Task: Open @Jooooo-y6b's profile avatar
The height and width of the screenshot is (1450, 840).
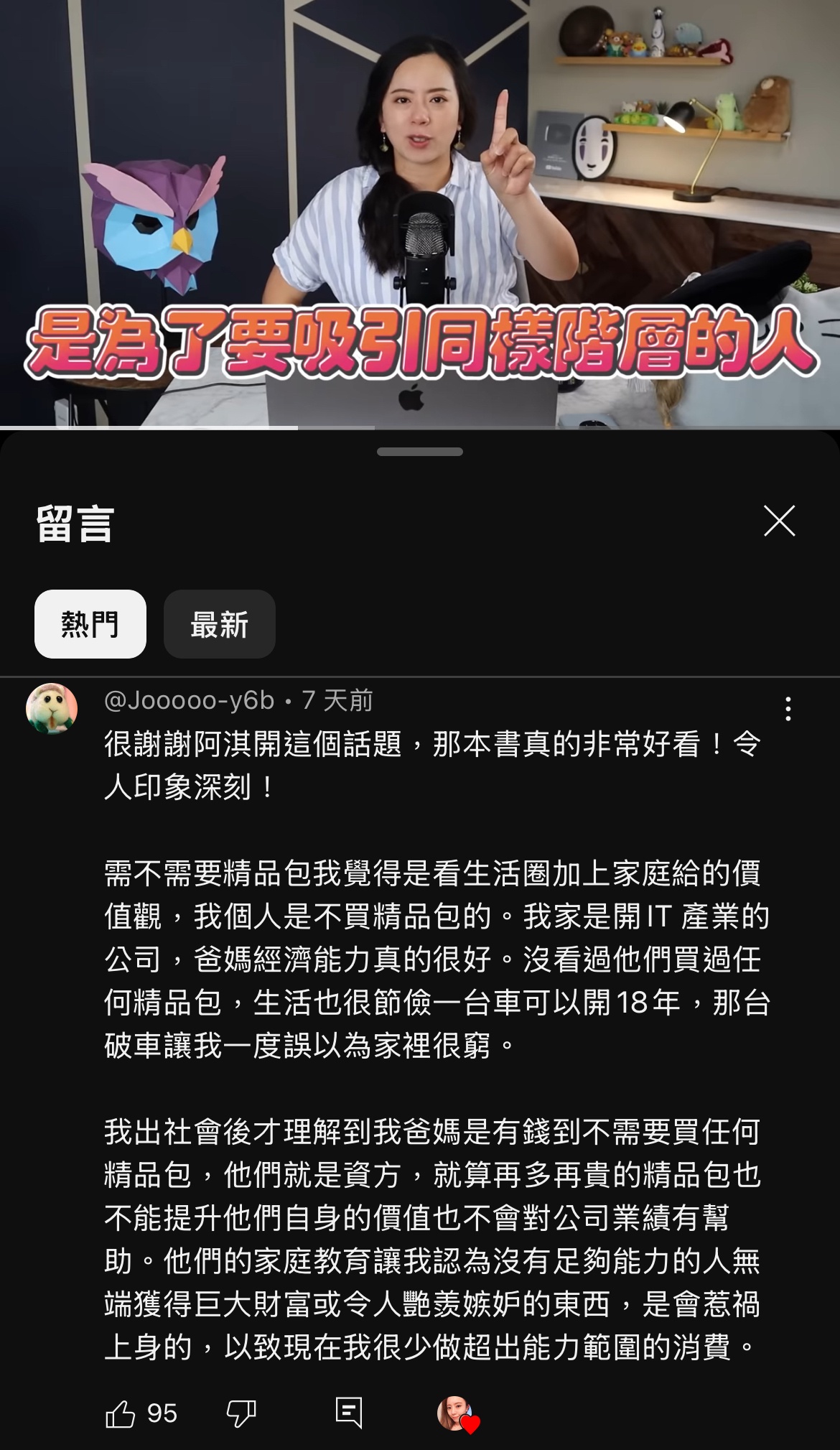Action: tap(52, 709)
